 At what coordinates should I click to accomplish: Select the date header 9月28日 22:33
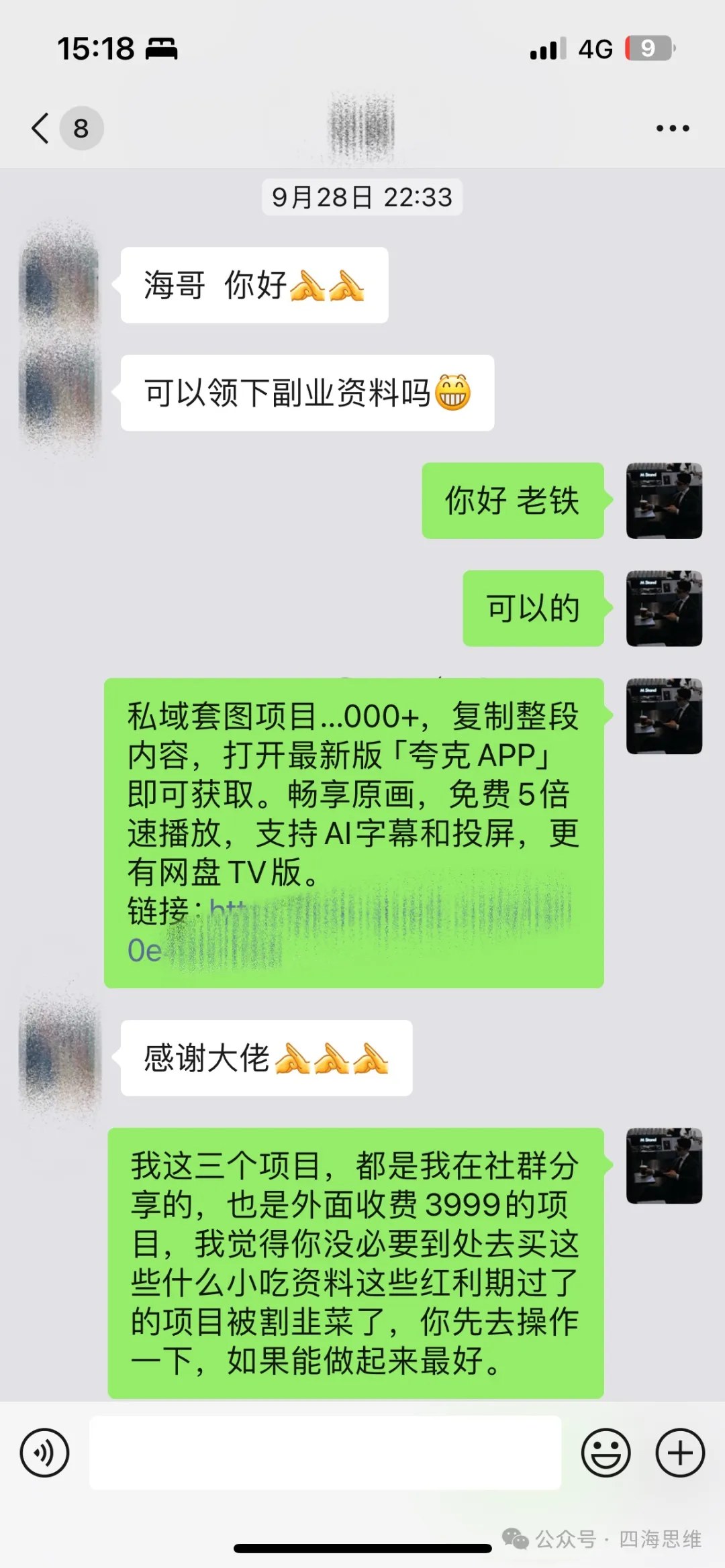pyautogui.click(x=360, y=197)
